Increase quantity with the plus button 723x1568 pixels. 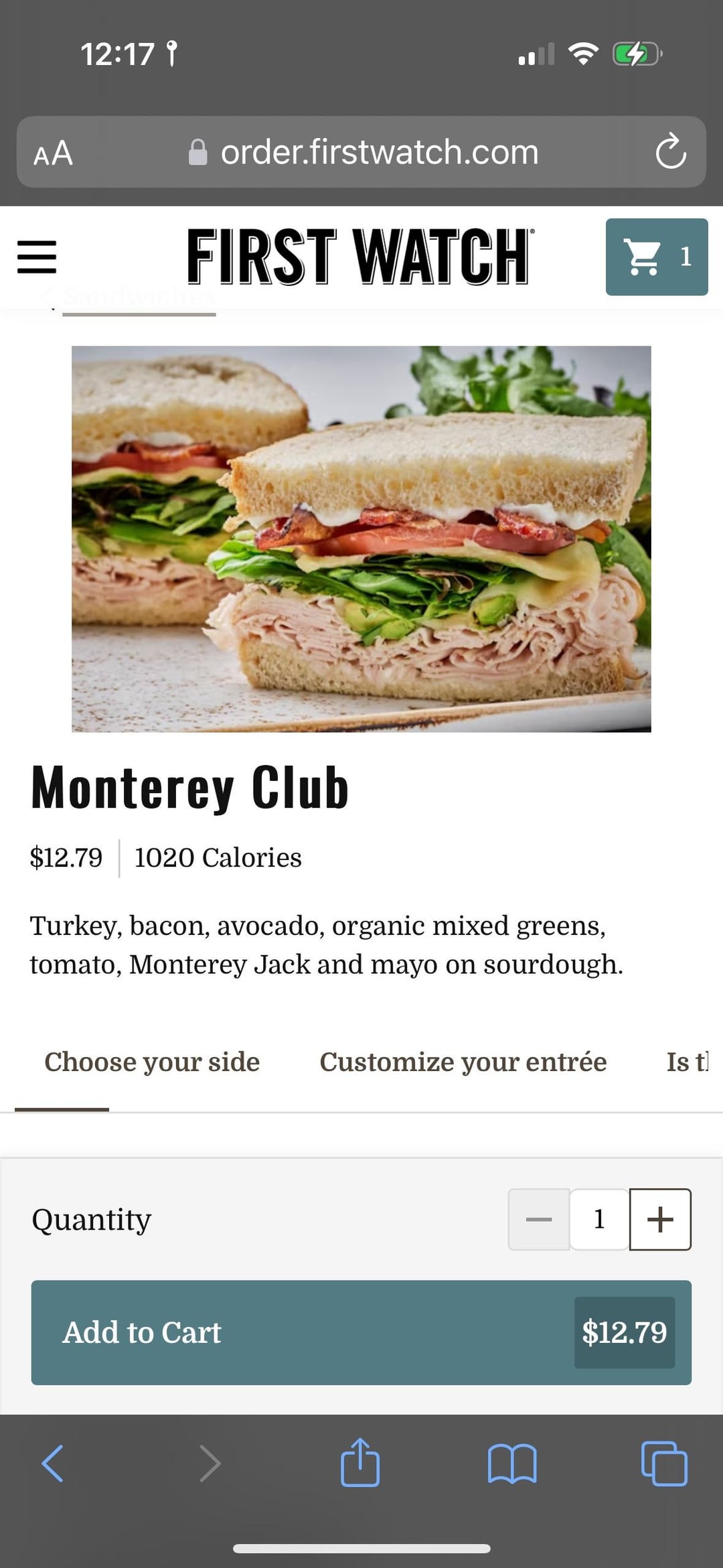coord(660,1219)
